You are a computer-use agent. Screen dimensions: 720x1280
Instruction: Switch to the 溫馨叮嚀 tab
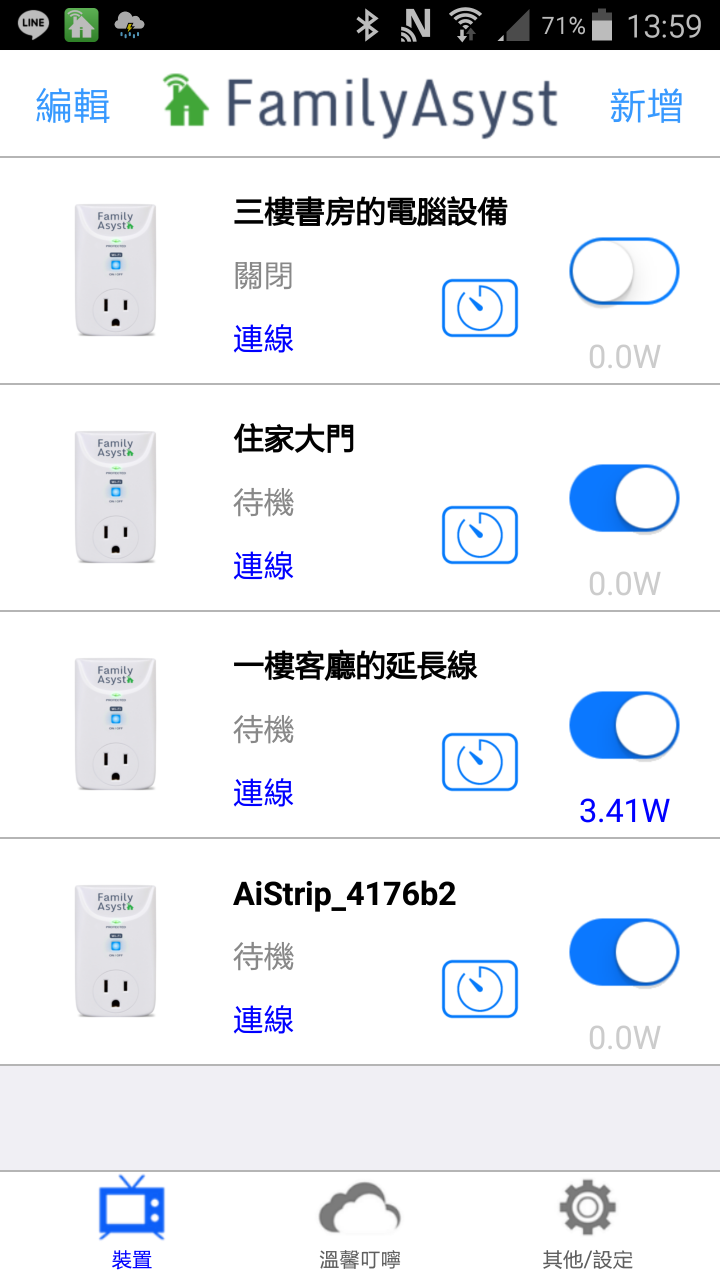point(360,1223)
